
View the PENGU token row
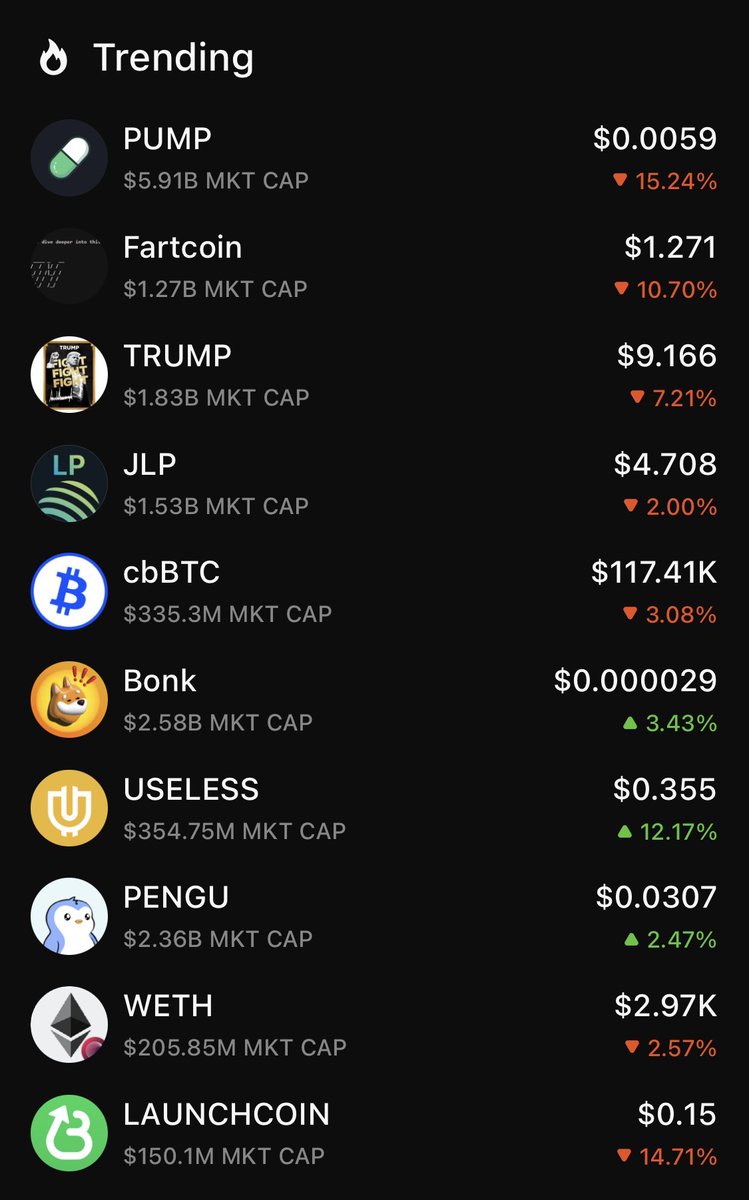tap(374, 917)
